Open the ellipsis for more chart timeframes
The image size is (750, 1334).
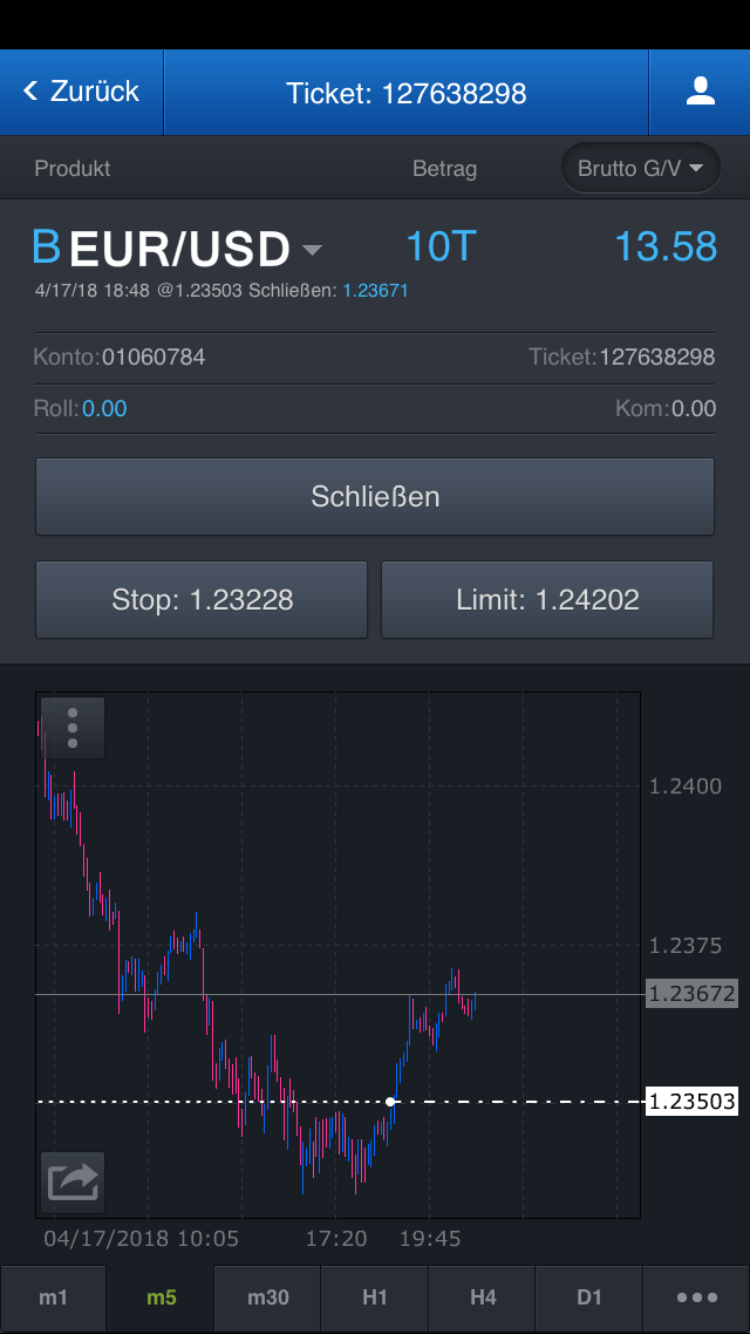click(697, 1297)
